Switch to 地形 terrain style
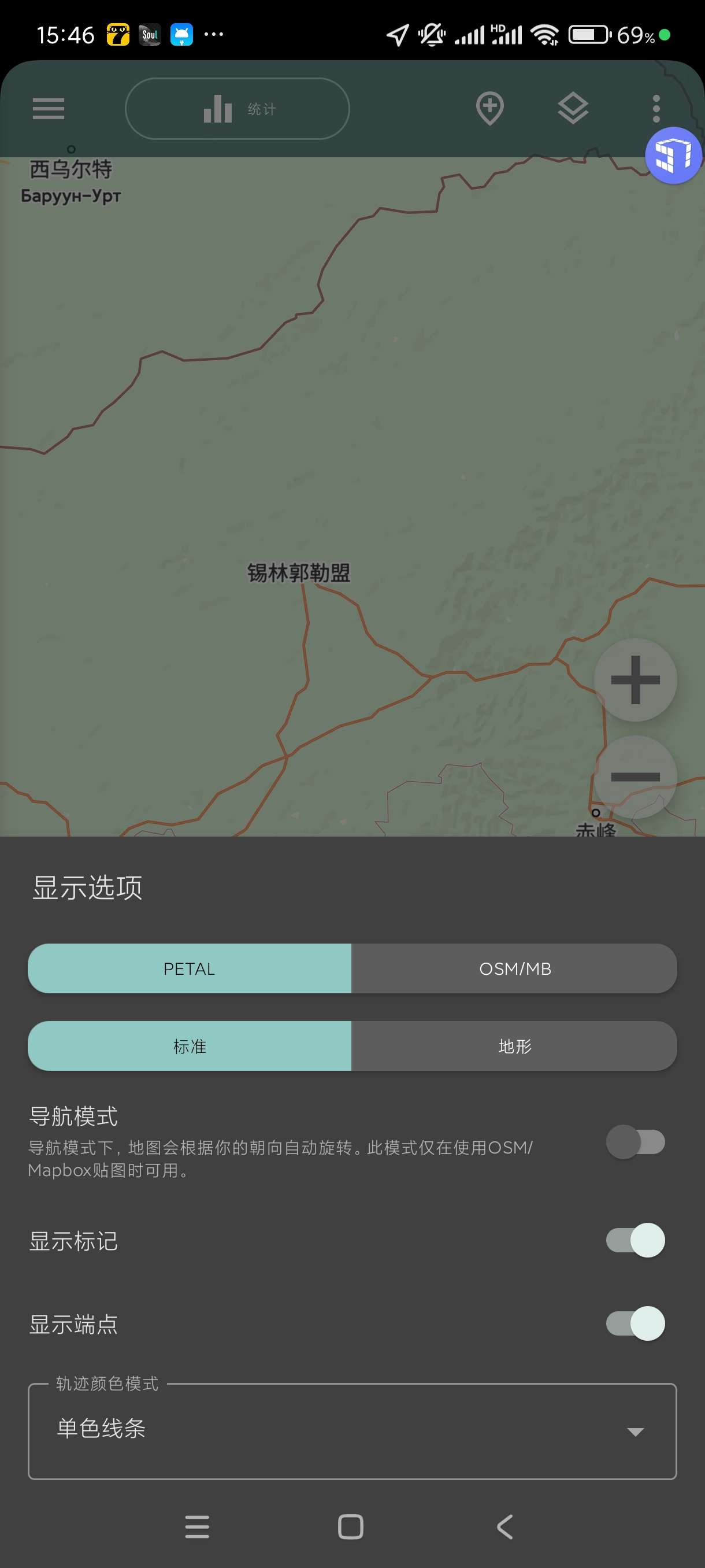705x1568 pixels. [x=515, y=1046]
